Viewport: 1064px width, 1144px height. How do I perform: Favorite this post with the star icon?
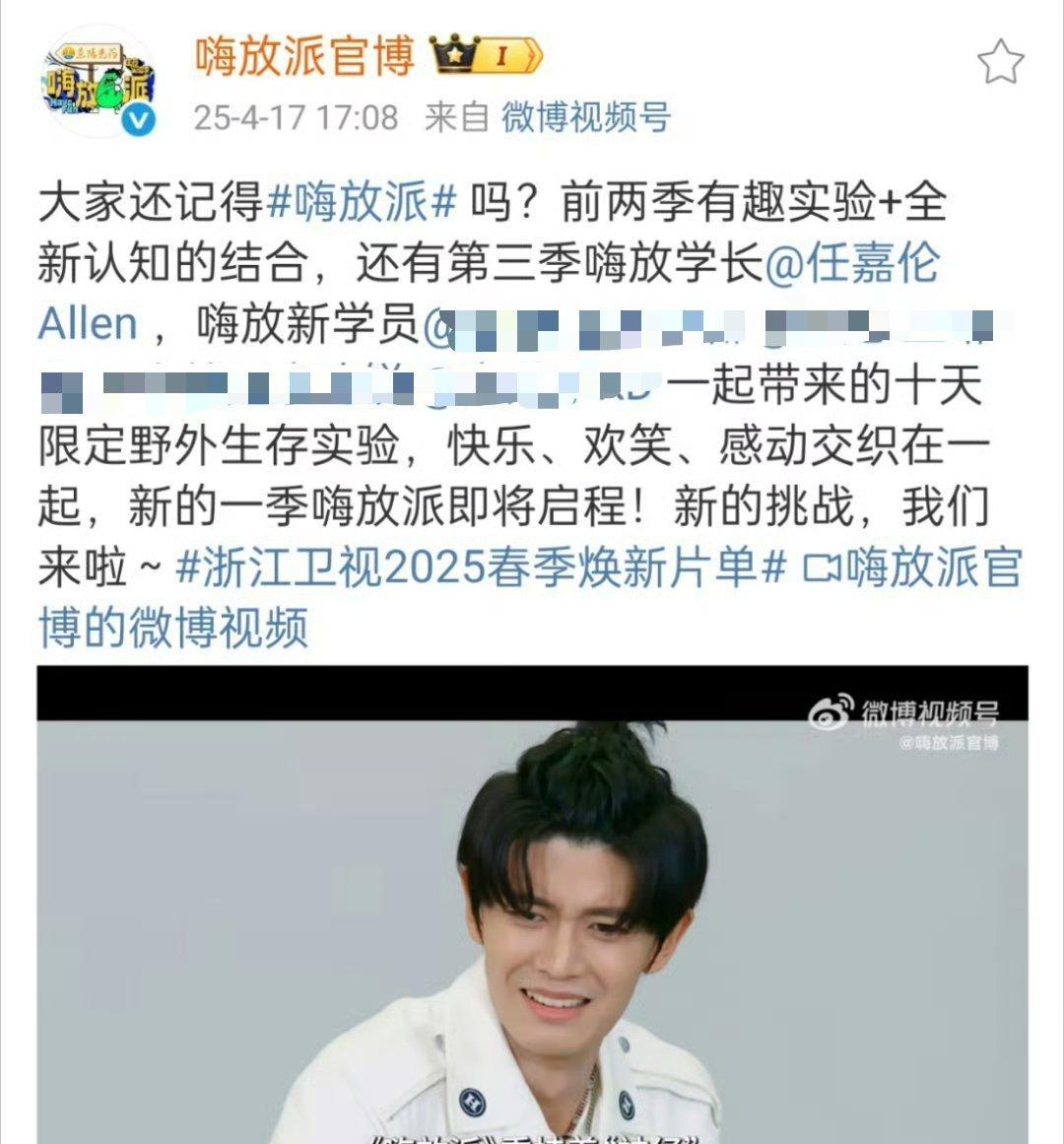click(1000, 63)
